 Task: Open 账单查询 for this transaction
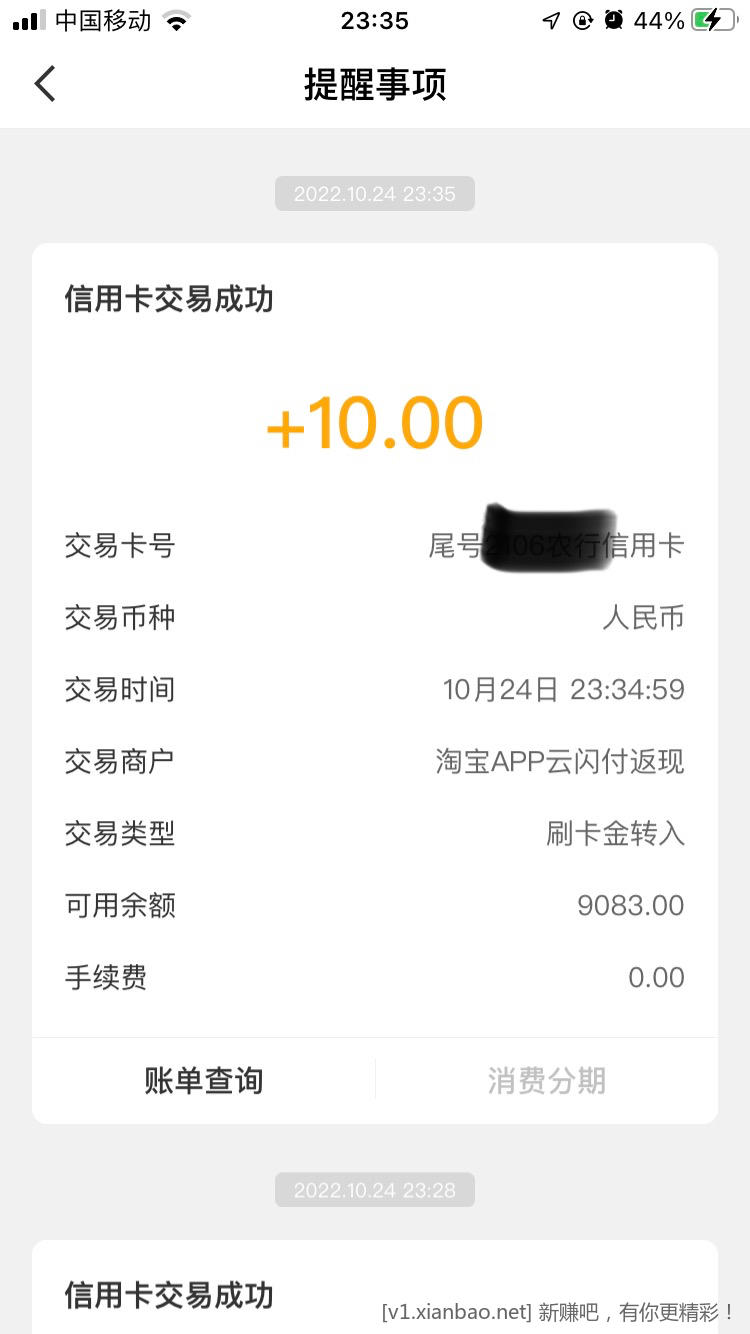[204, 1081]
